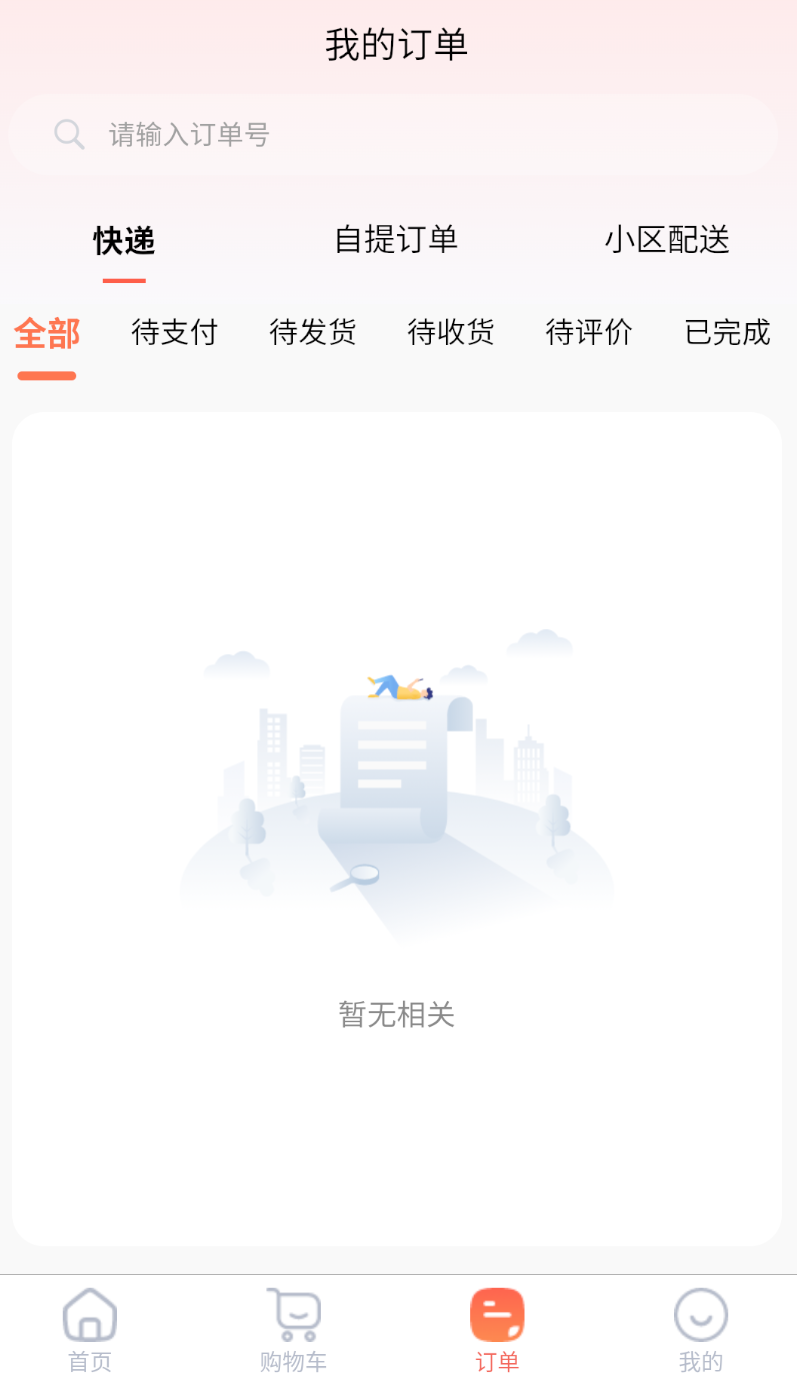Tap the 我的订单 page title
The height and width of the screenshot is (1373, 797).
tap(397, 42)
